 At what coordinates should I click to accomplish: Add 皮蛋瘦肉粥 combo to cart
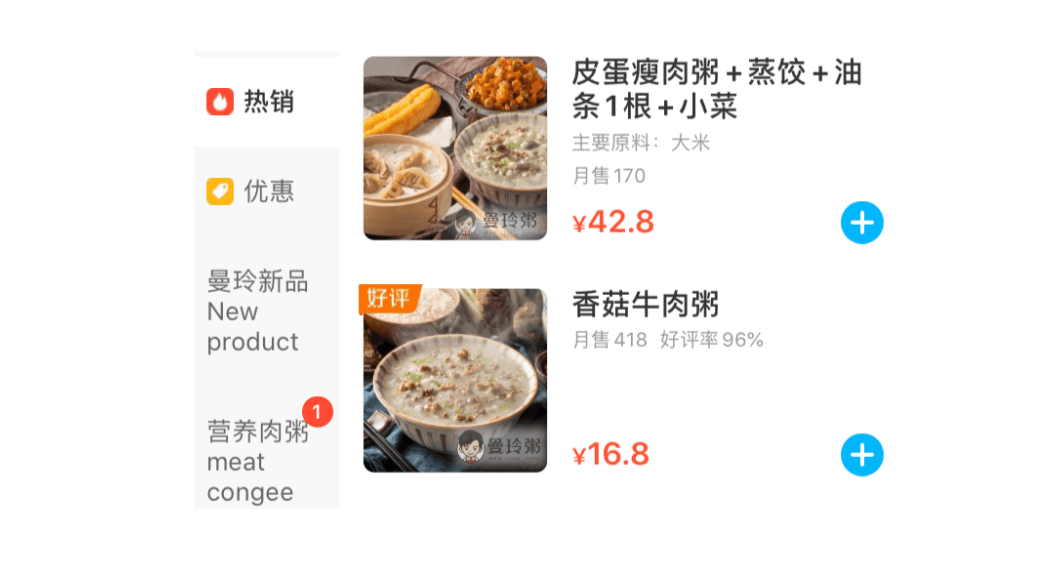pos(862,222)
